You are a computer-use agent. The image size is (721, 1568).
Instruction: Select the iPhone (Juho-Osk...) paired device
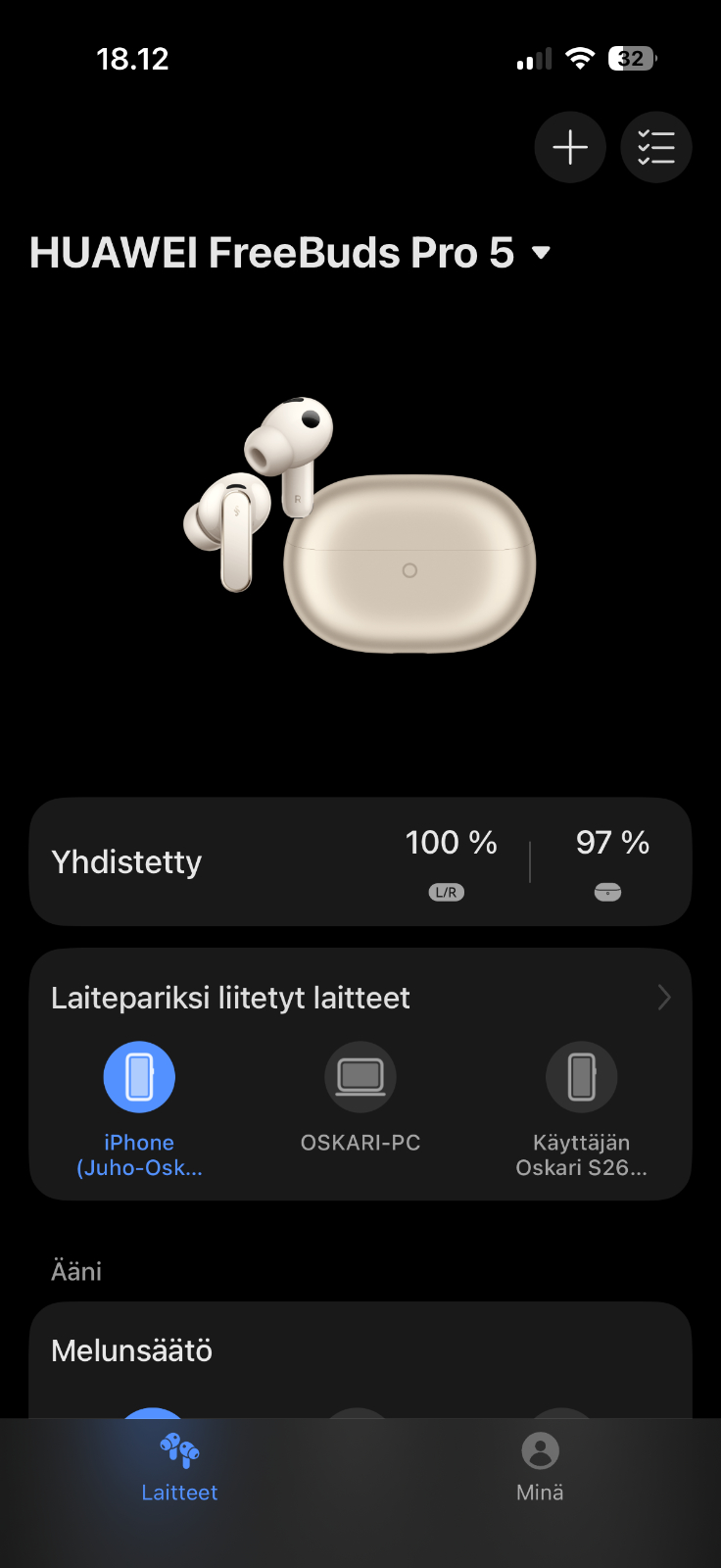tap(139, 1078)
